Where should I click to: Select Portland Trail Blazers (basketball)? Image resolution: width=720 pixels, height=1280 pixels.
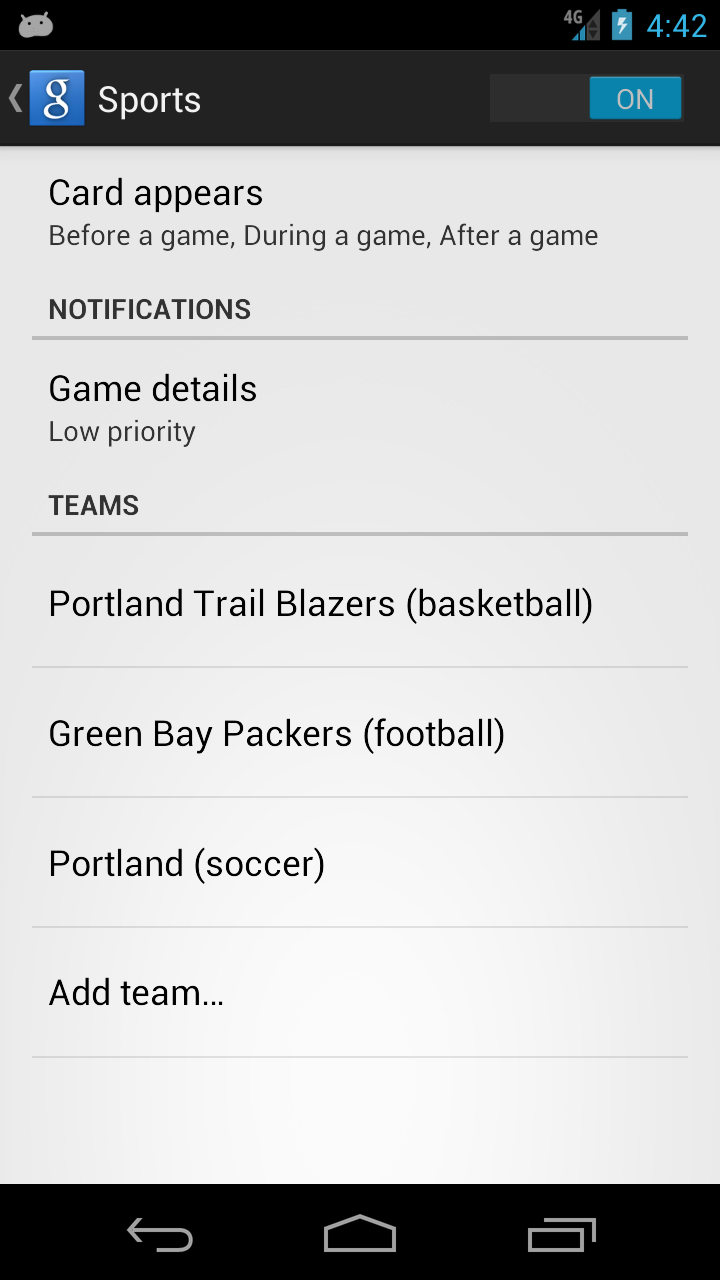pos(360,604)
